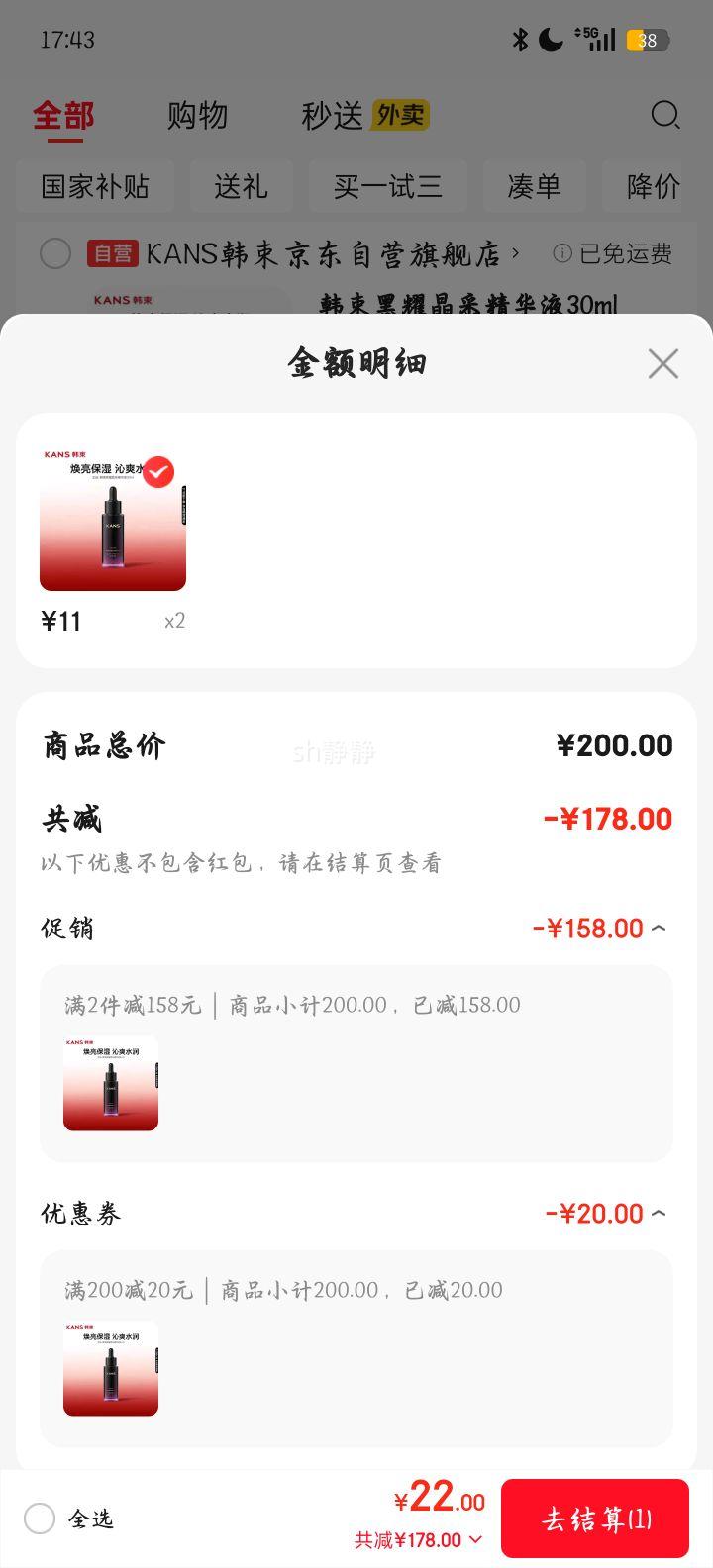This screenshot has height=1568, width=713.
Task: Open product image under 满200减20元
Action: [x=111, y=1368]
